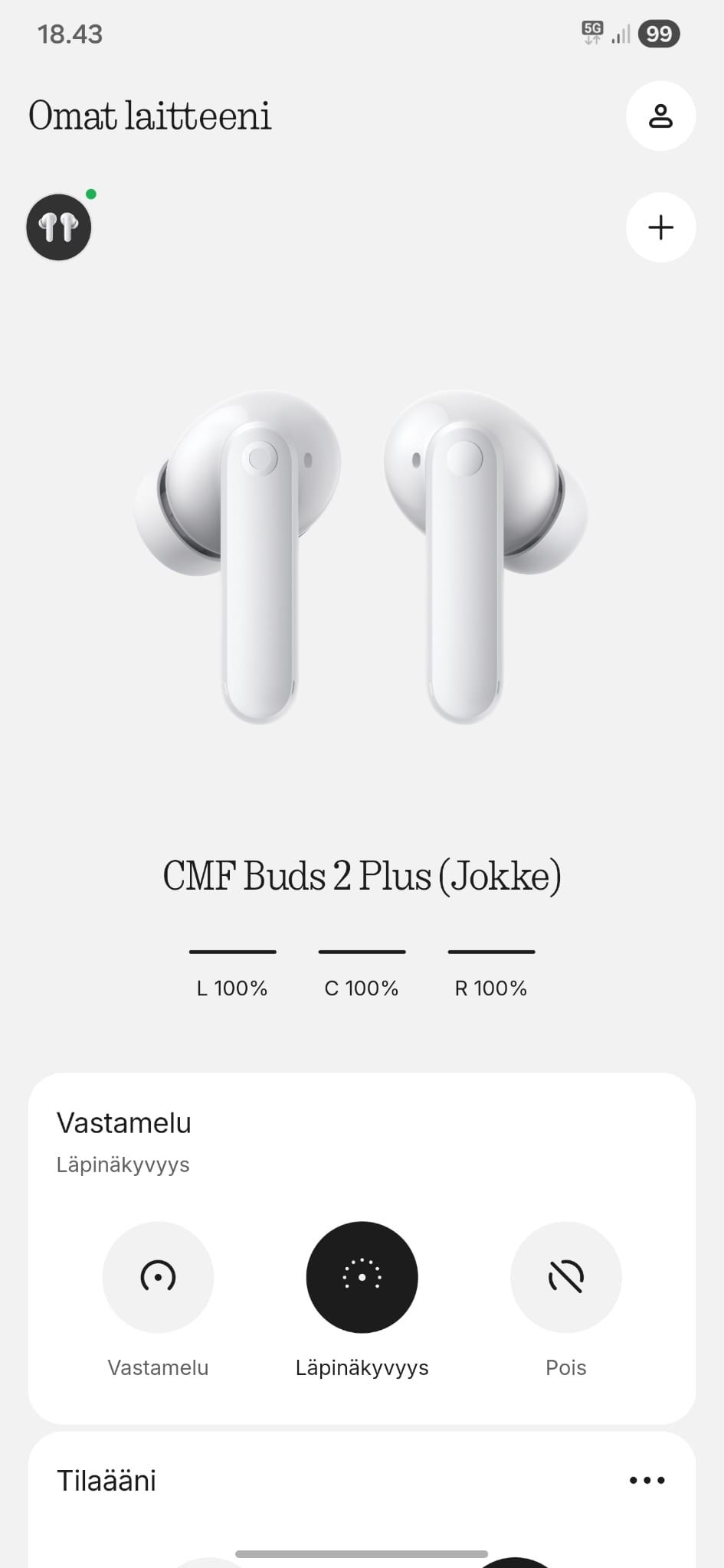Screen dimensions: 724x1568
Task: Select Läpinäkyvyys transparency mode
Action: click(x=362, y=1276)
